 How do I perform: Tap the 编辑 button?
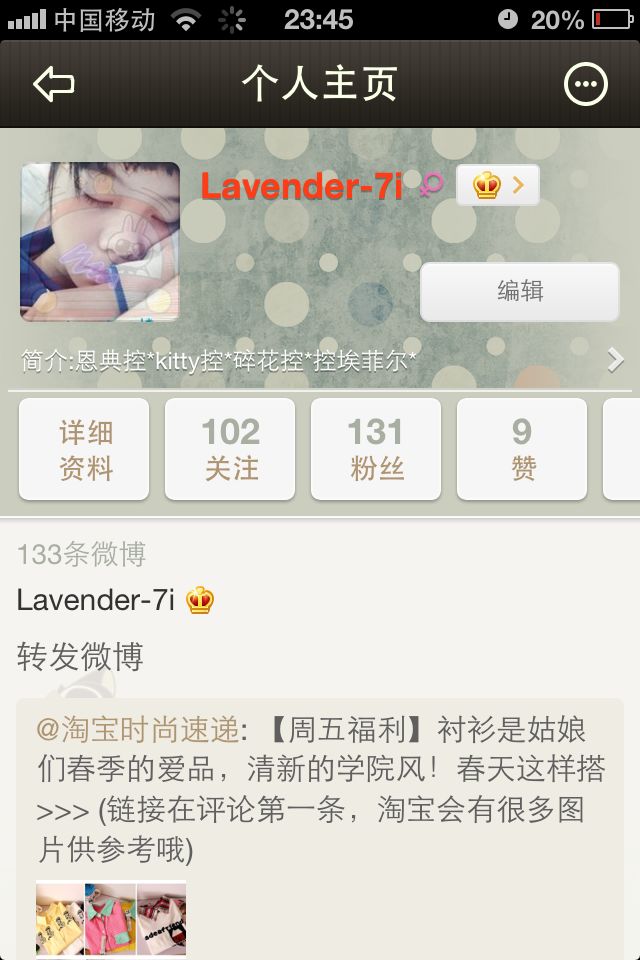[519, 291]
